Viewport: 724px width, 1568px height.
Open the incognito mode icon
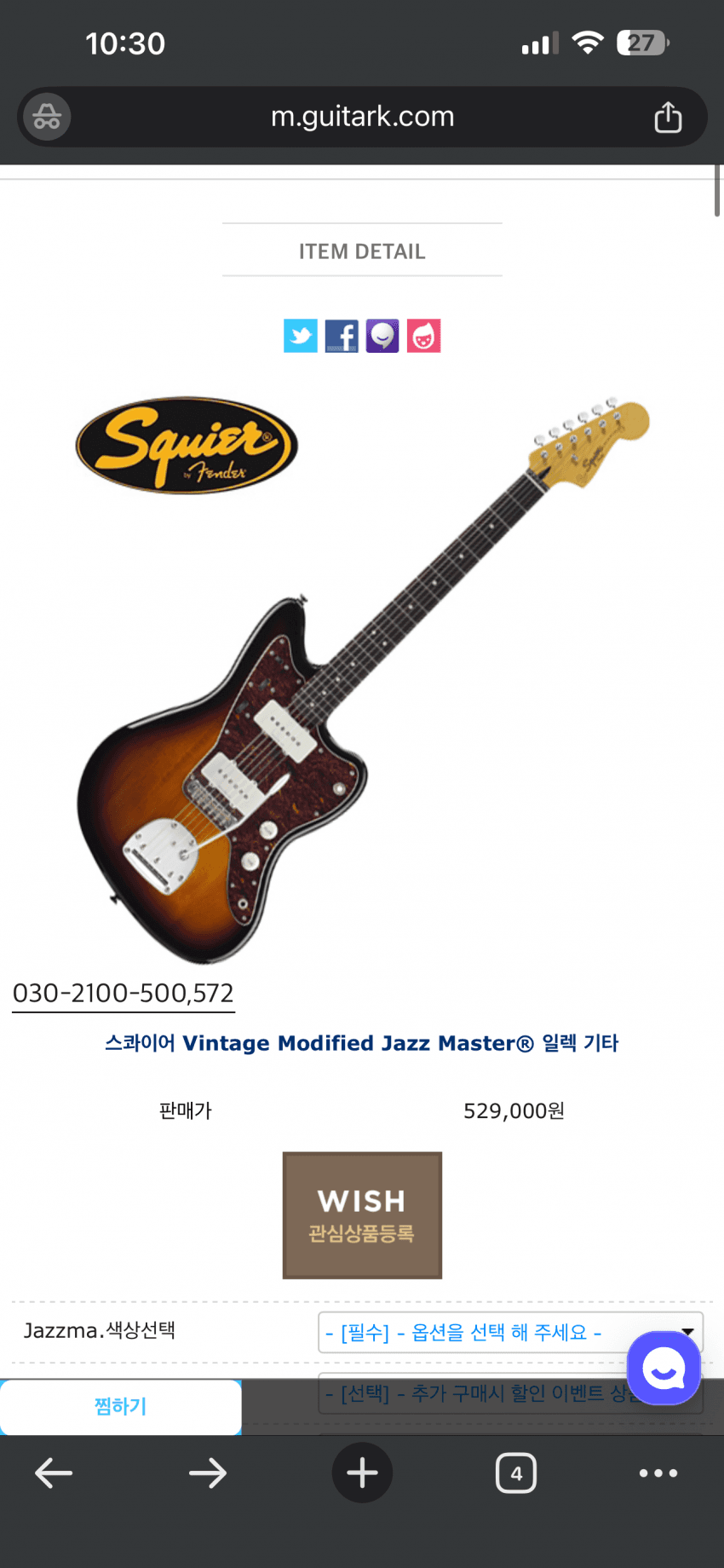click(x=47, y=117)
